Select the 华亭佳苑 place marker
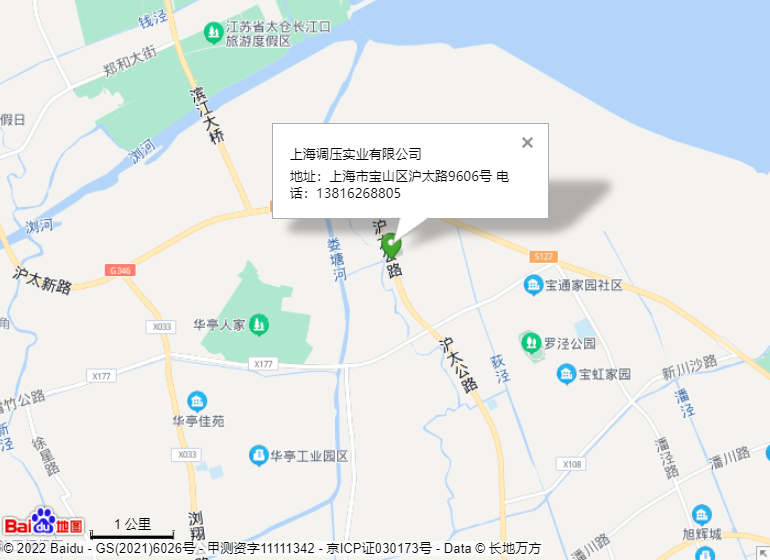This screenshot has height=560, width=770. (x=197, y=402)
